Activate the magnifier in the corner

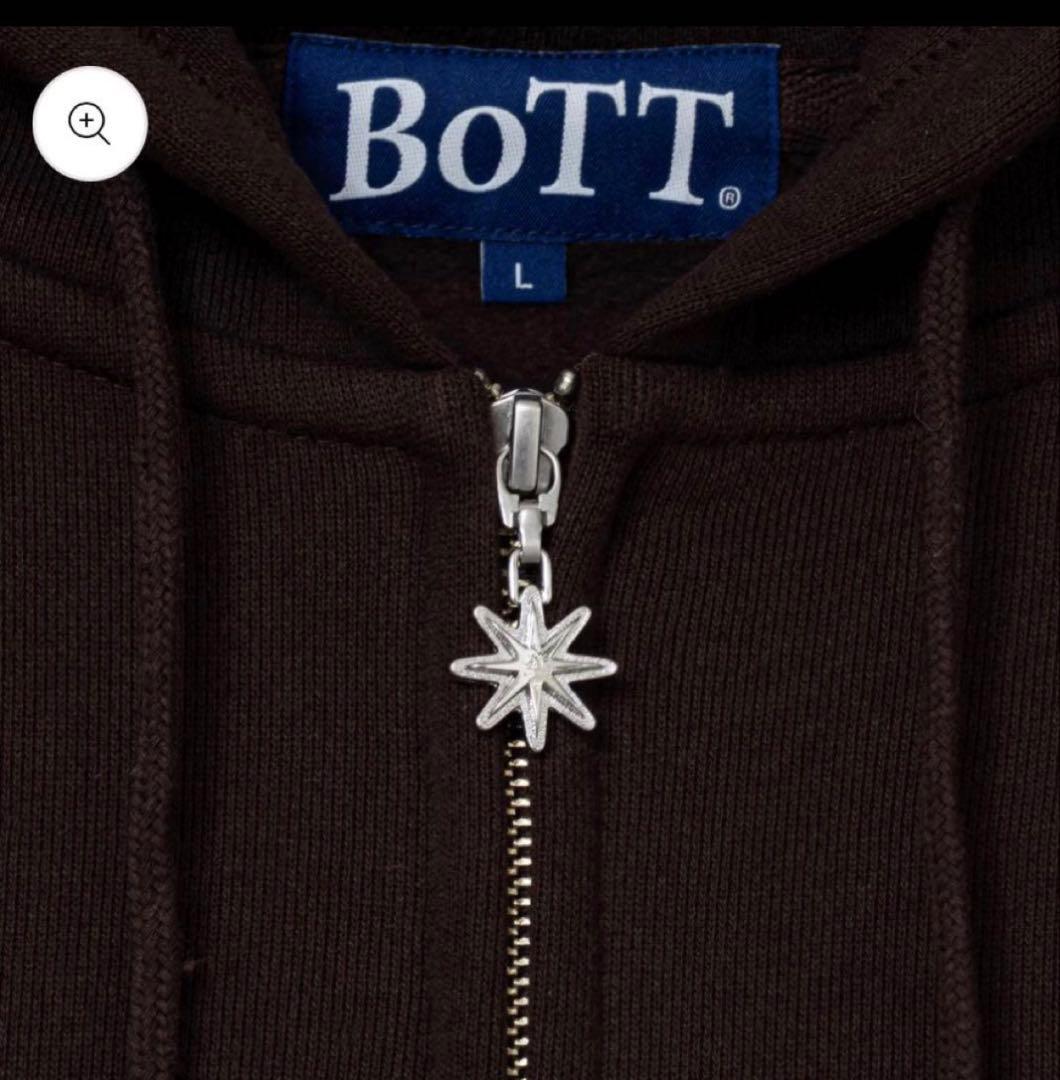tap(93, 124)
